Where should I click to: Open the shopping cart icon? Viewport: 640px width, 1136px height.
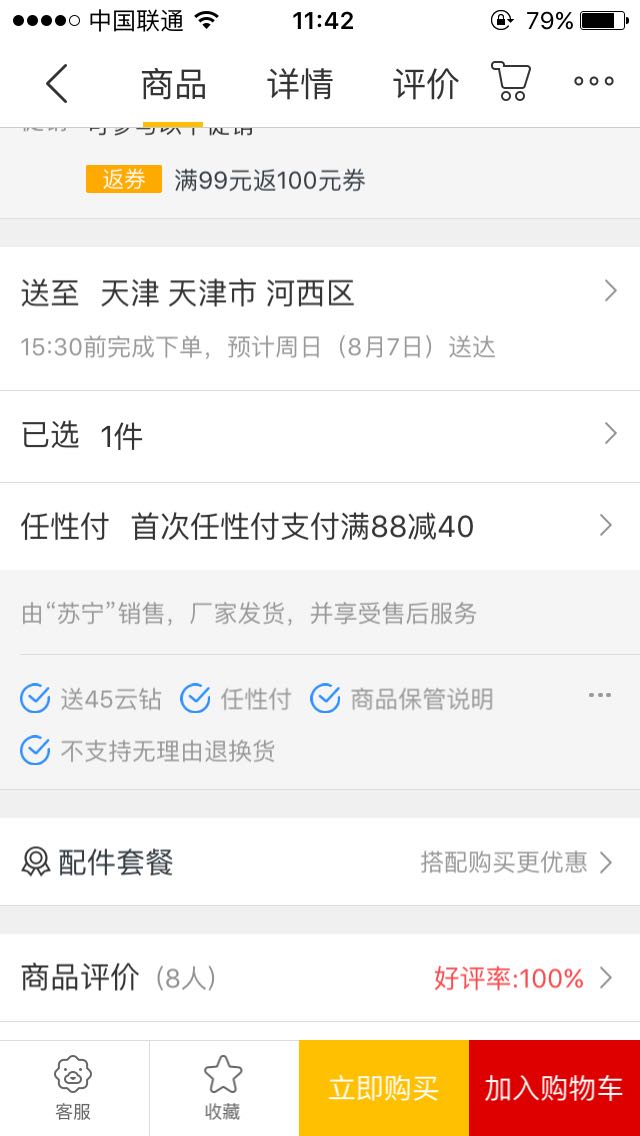[512, 81]
